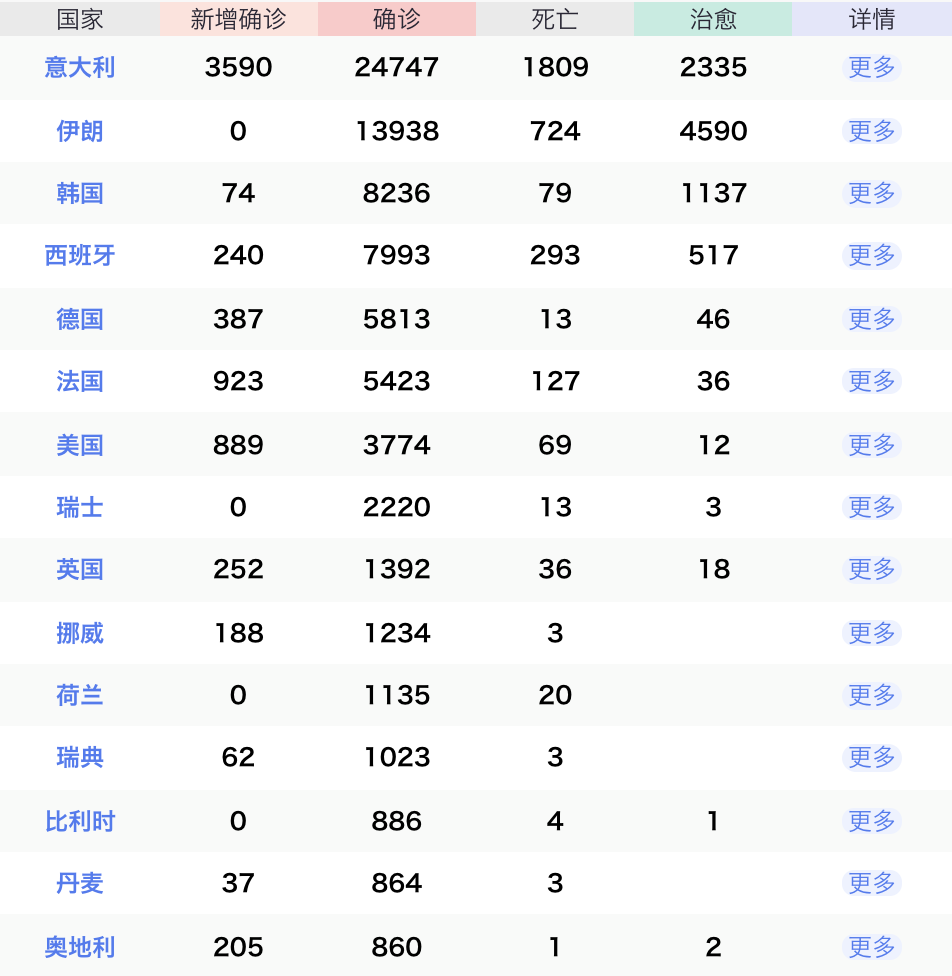
Task: Open 更多 in the 荷兰 row
Action: 872,695
